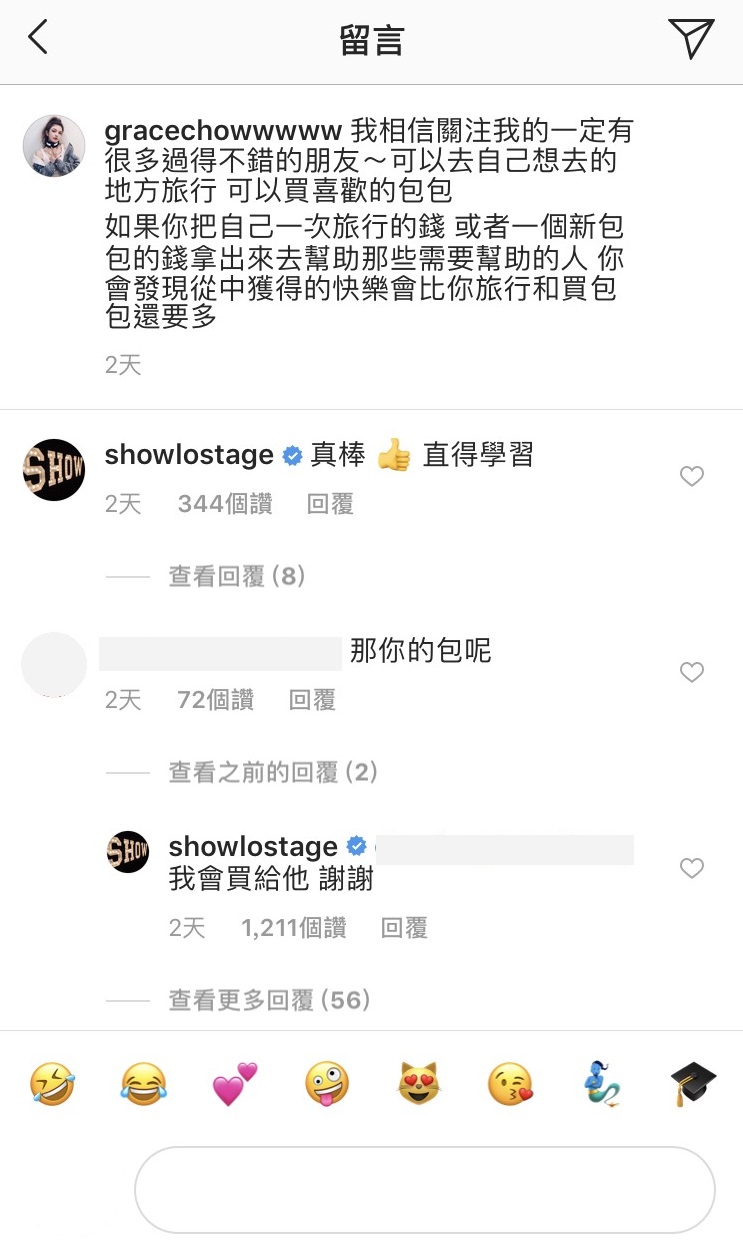Reply to the 真棒 直得學習 comment

[x=330, y=505]
